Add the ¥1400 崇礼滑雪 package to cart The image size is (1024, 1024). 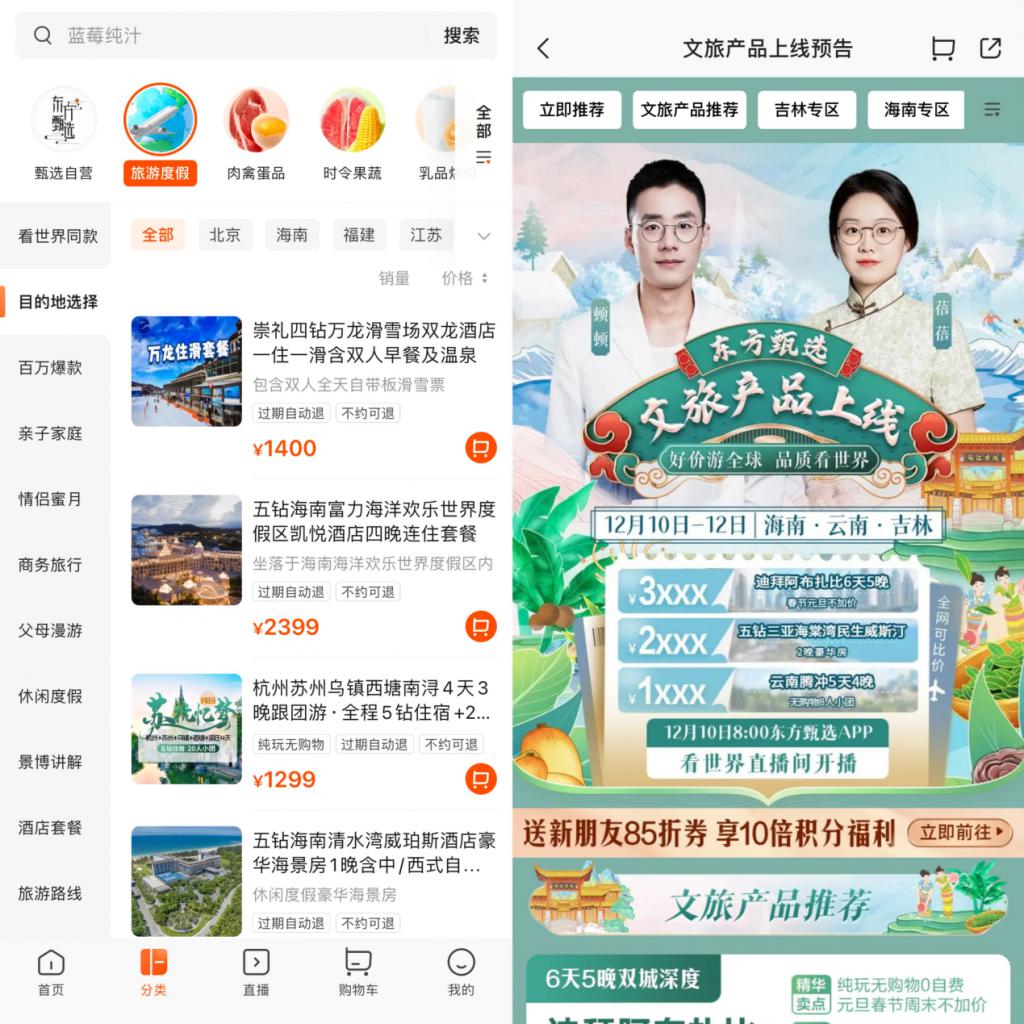pyautogui.click(x=481, y=448)
